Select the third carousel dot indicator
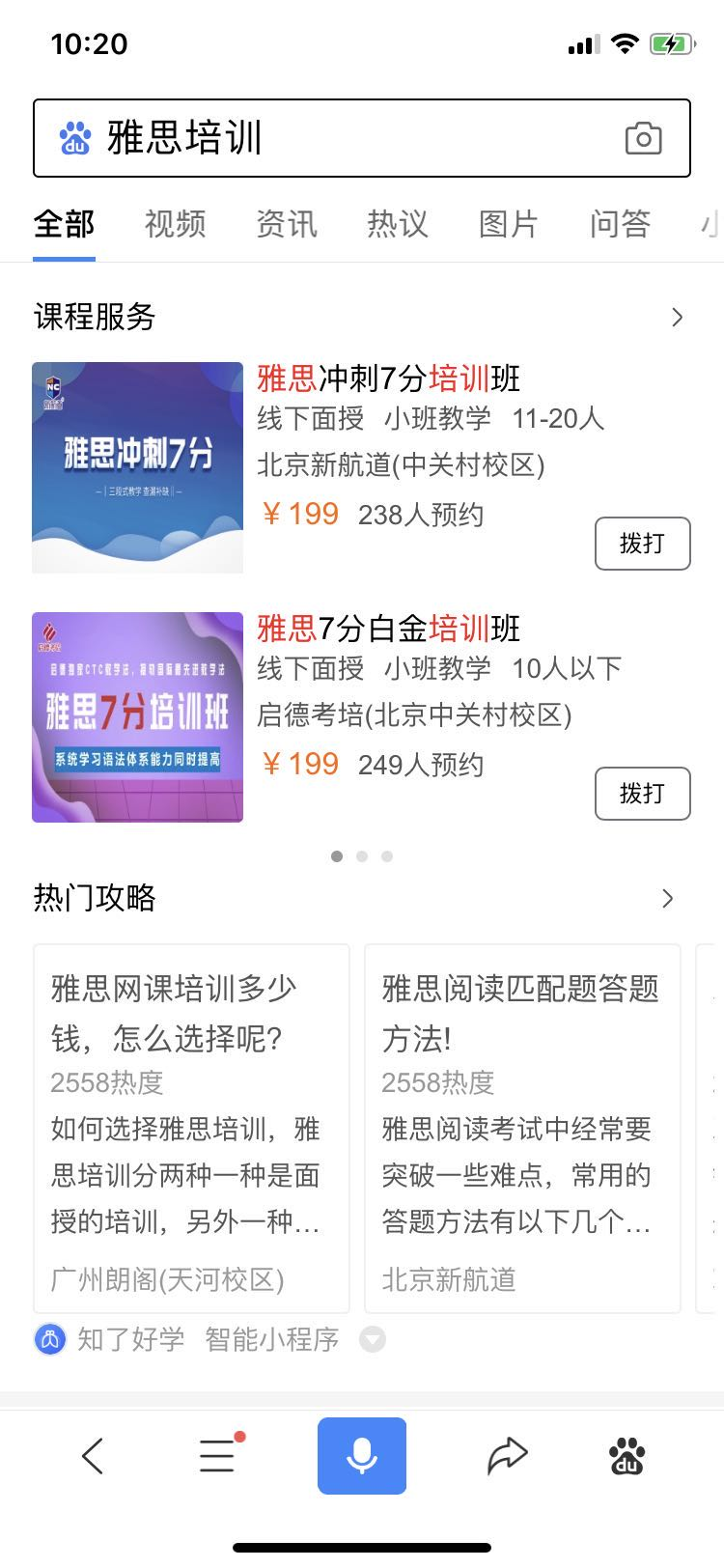Viewport: 724px width, 1568px height. tap(387, 855)
